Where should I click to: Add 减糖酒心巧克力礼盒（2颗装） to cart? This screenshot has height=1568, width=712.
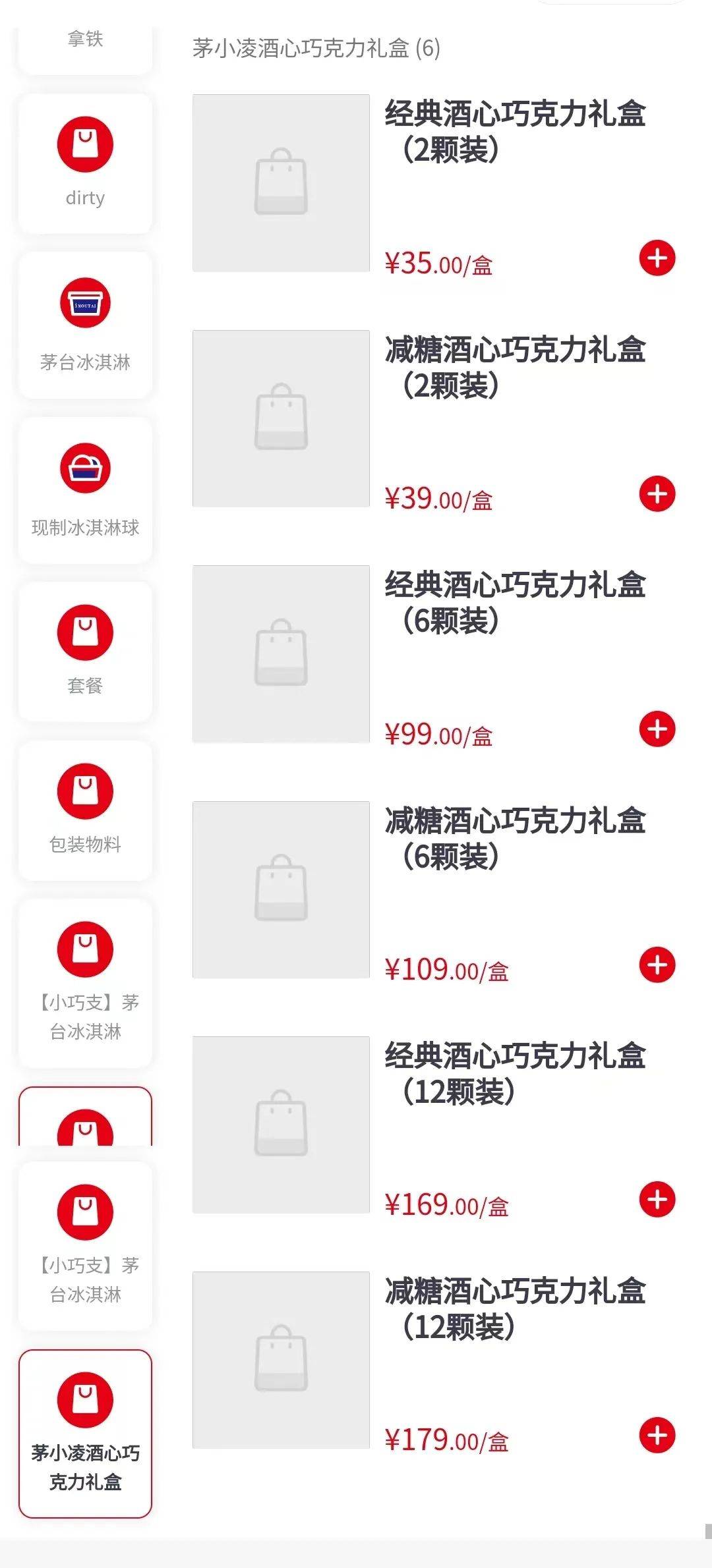[657, 493]
